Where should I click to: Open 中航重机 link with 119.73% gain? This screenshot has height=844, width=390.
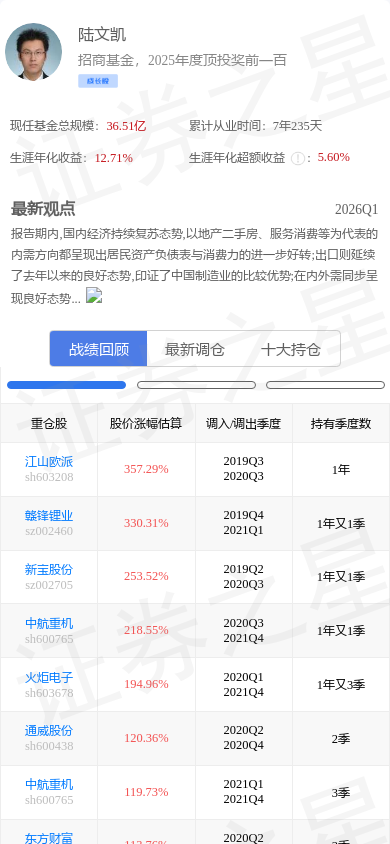[49, 785]
